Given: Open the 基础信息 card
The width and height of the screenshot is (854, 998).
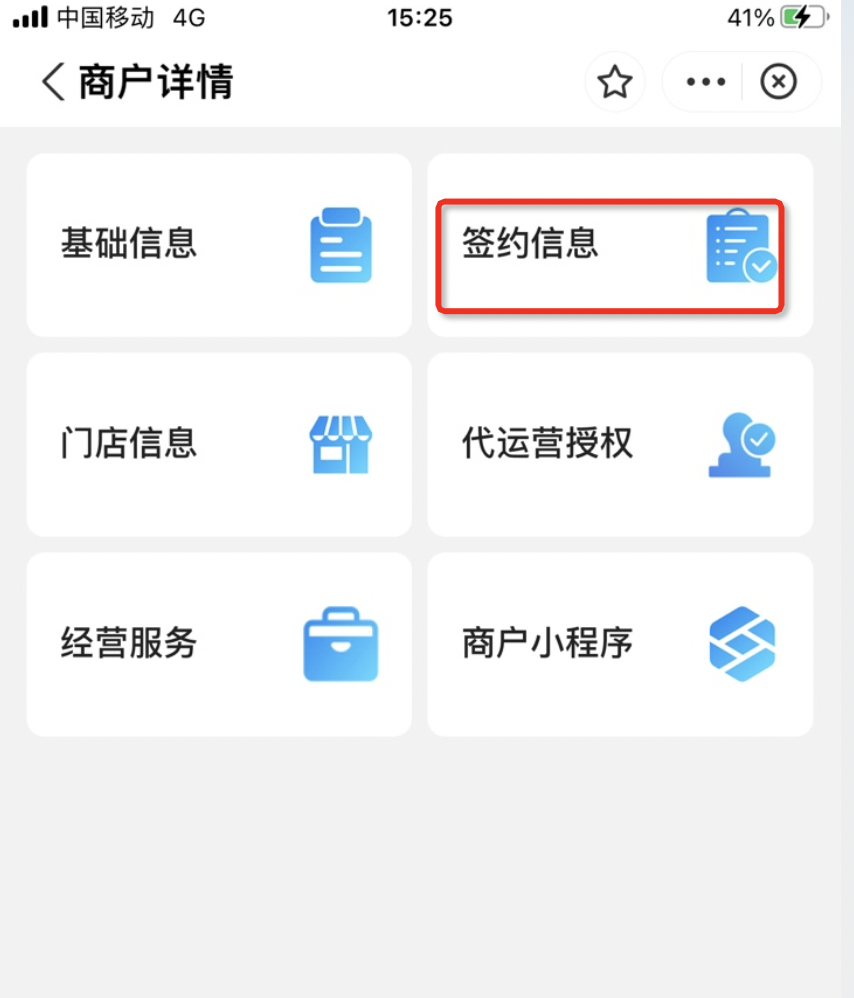Looking at the screenshot, I should 219,244.
